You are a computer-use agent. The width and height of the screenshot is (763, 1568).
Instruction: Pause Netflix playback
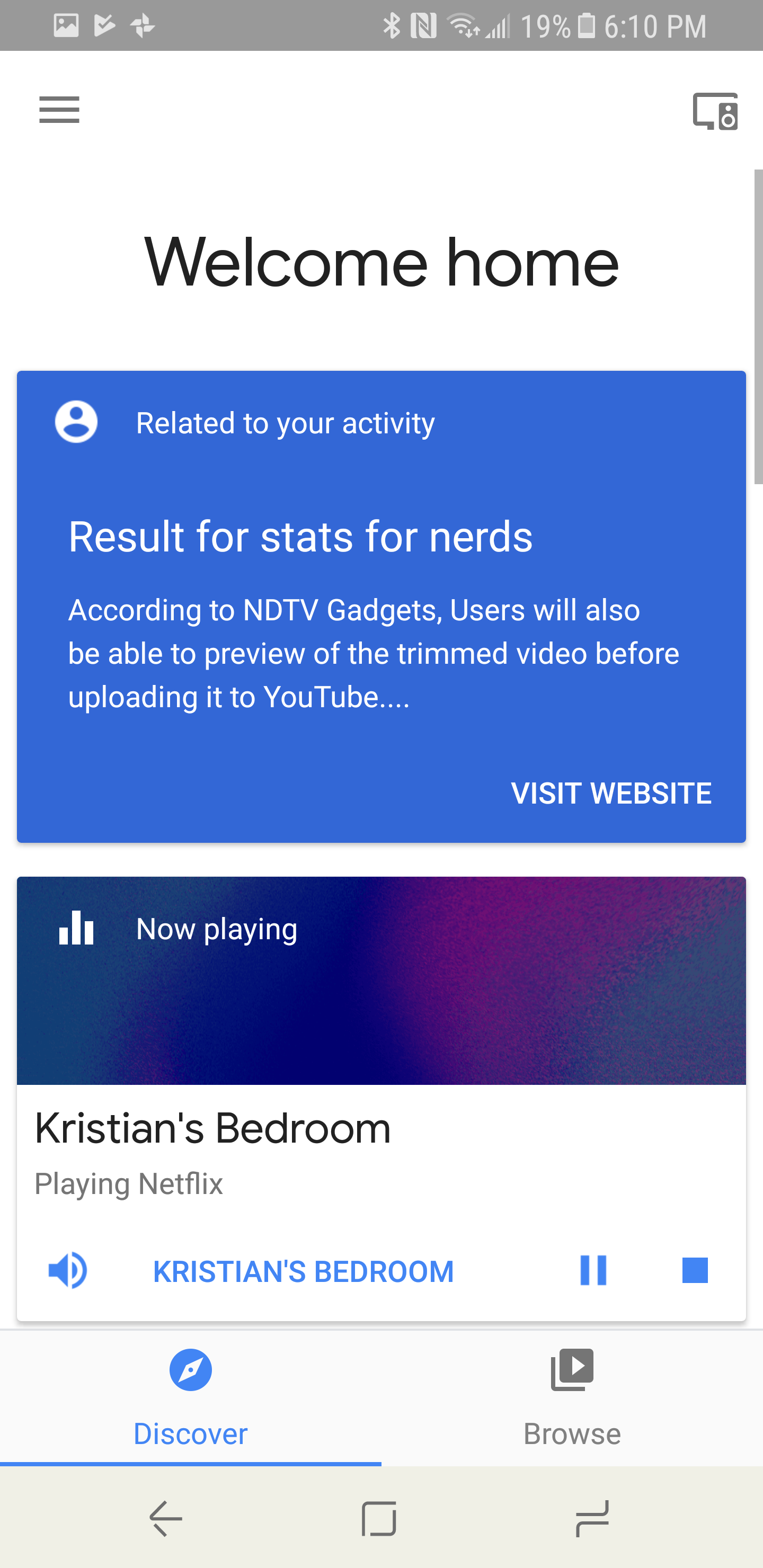(593, 1270)
